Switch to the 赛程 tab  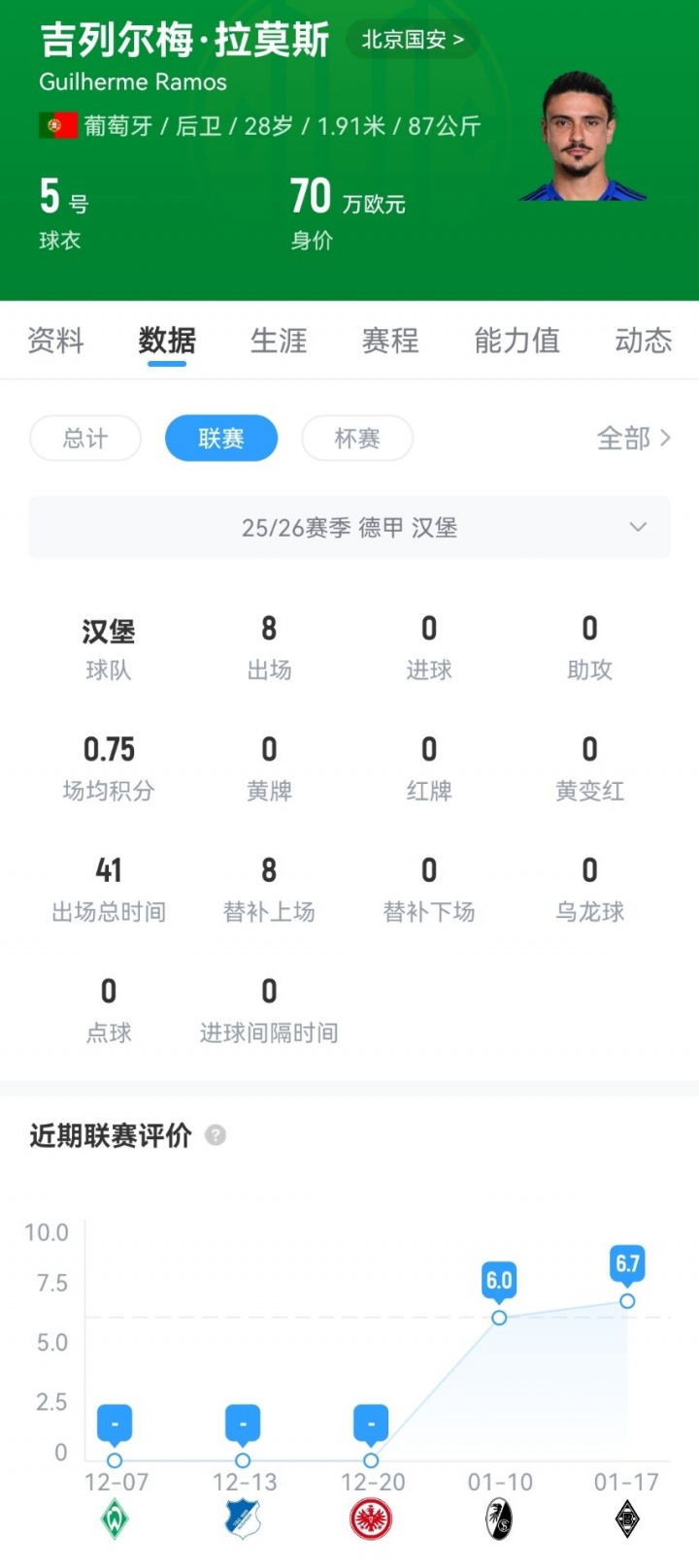390,341
